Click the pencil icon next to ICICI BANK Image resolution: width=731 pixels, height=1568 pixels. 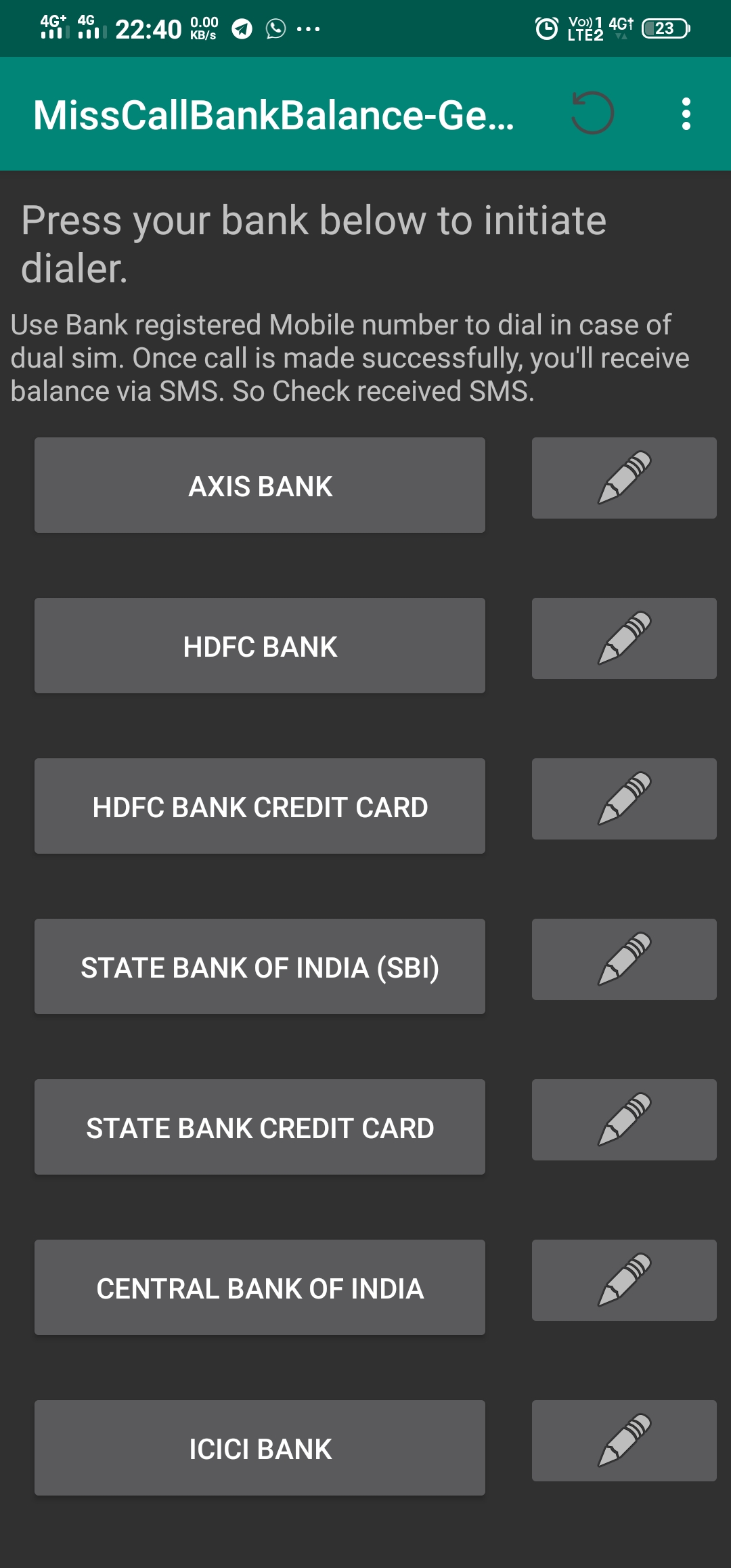pyautogui.click(x=623, y=1441)
